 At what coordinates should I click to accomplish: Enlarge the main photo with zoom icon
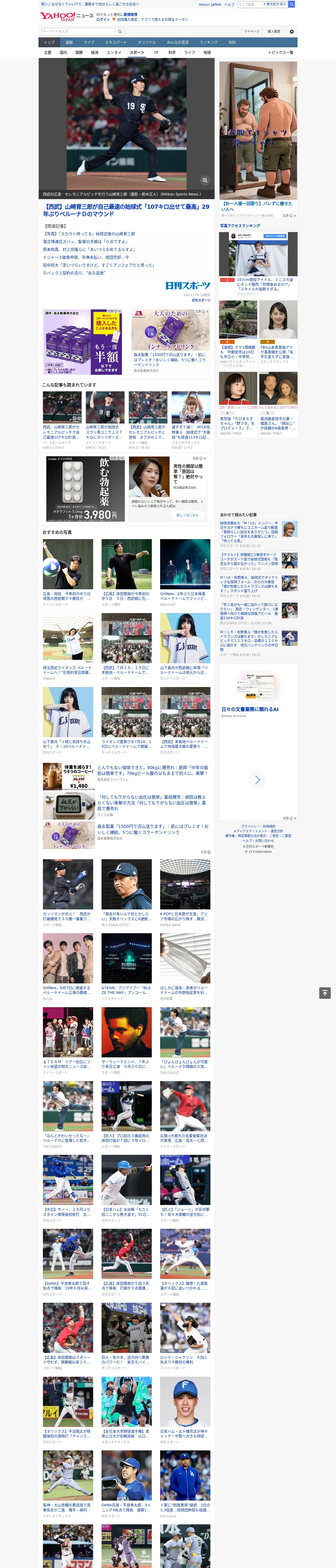click(x=205, y=180)
